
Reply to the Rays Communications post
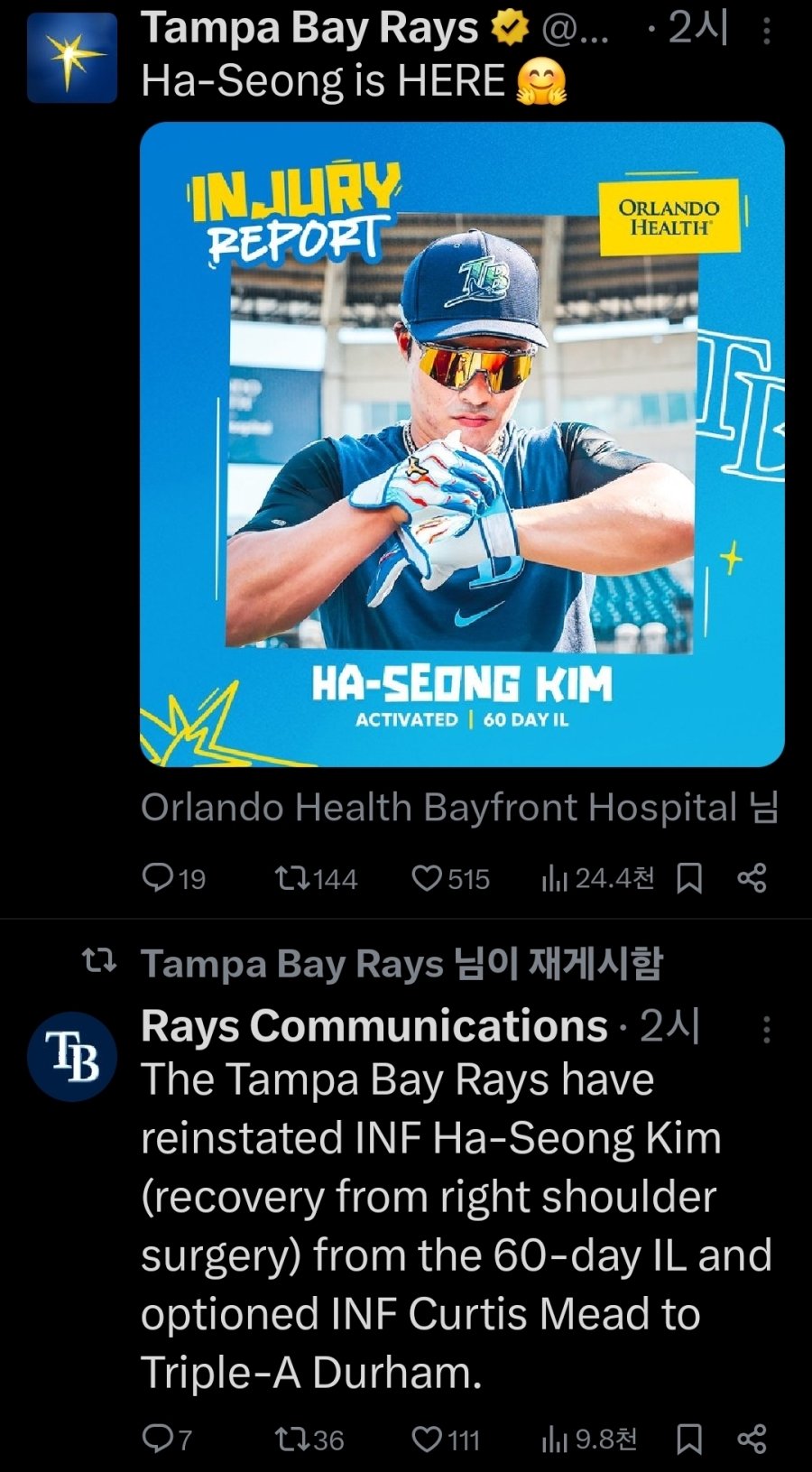click(x=158, y=1439)
